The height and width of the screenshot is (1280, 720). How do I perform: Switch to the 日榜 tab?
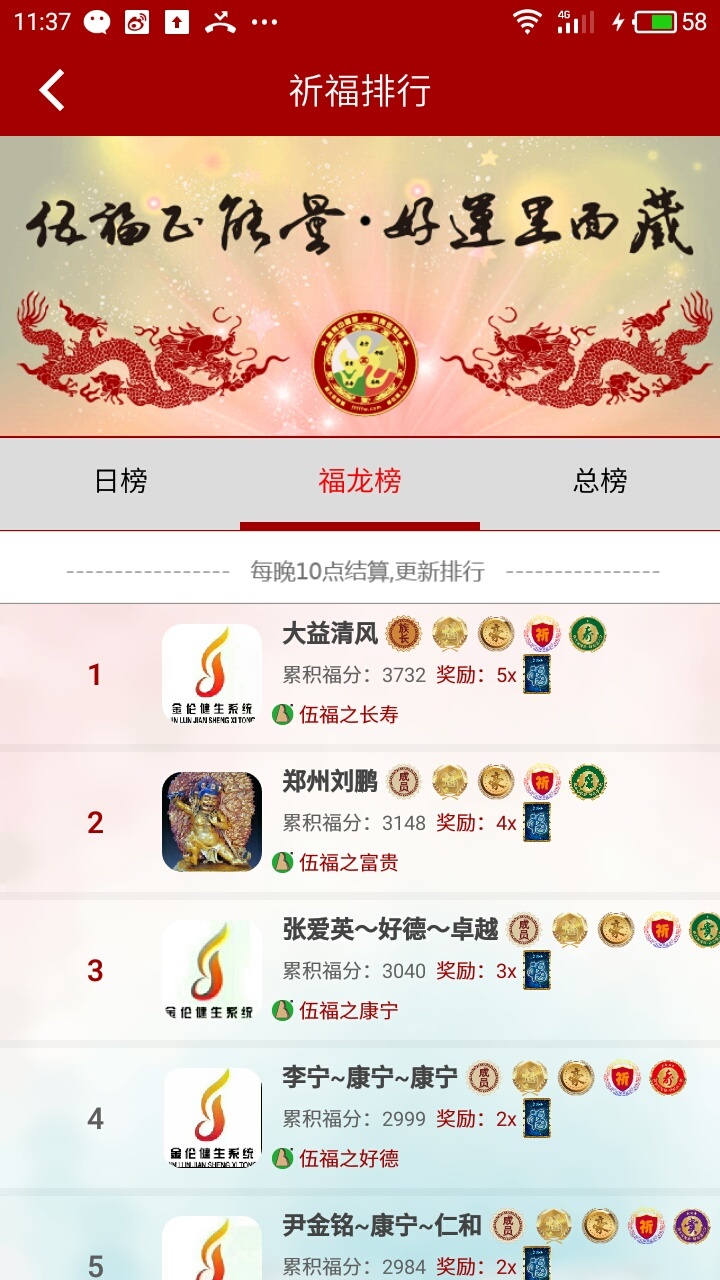[120, 481]
